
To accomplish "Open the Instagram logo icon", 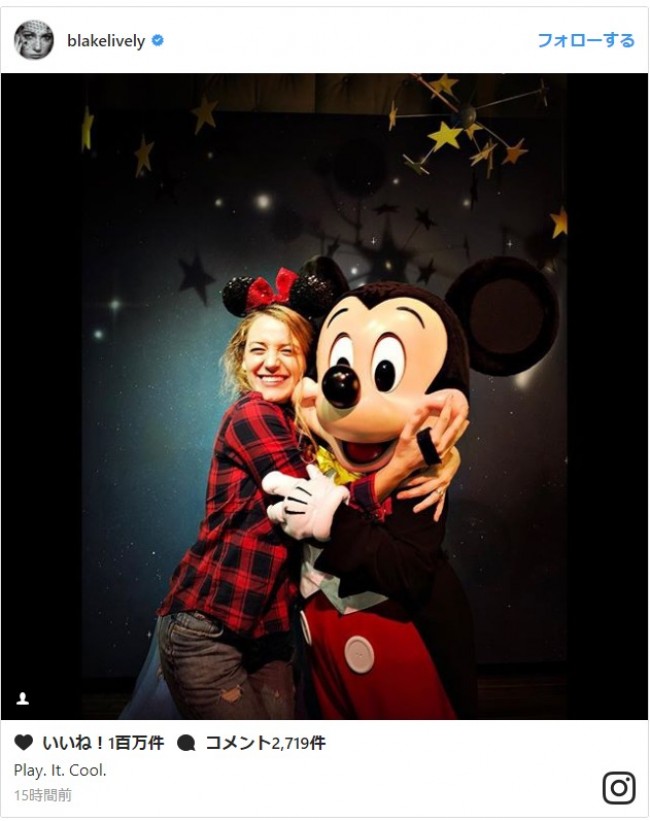I will (618, 787).
